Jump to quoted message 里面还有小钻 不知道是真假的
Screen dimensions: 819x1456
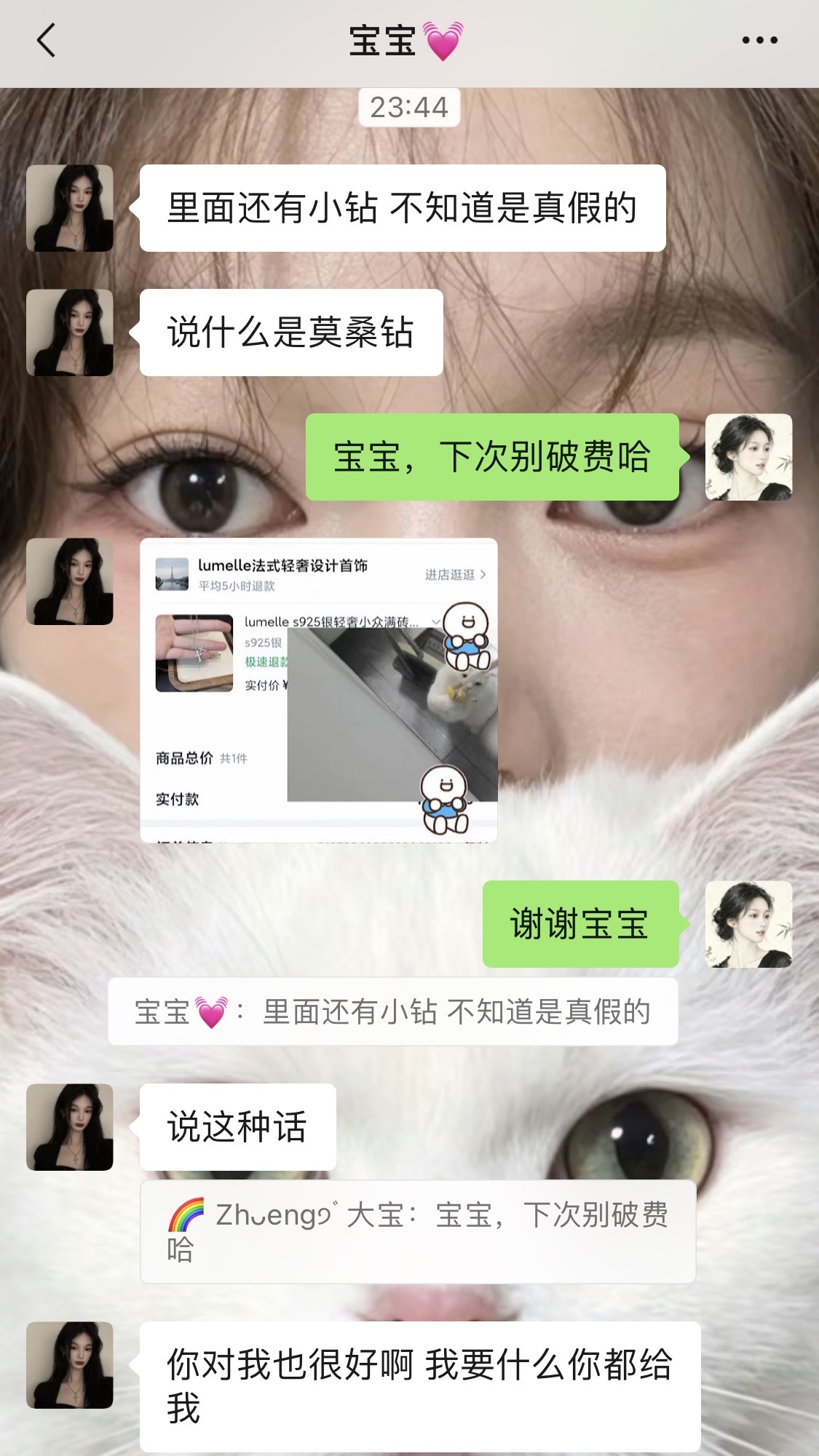coord(393,1011)
